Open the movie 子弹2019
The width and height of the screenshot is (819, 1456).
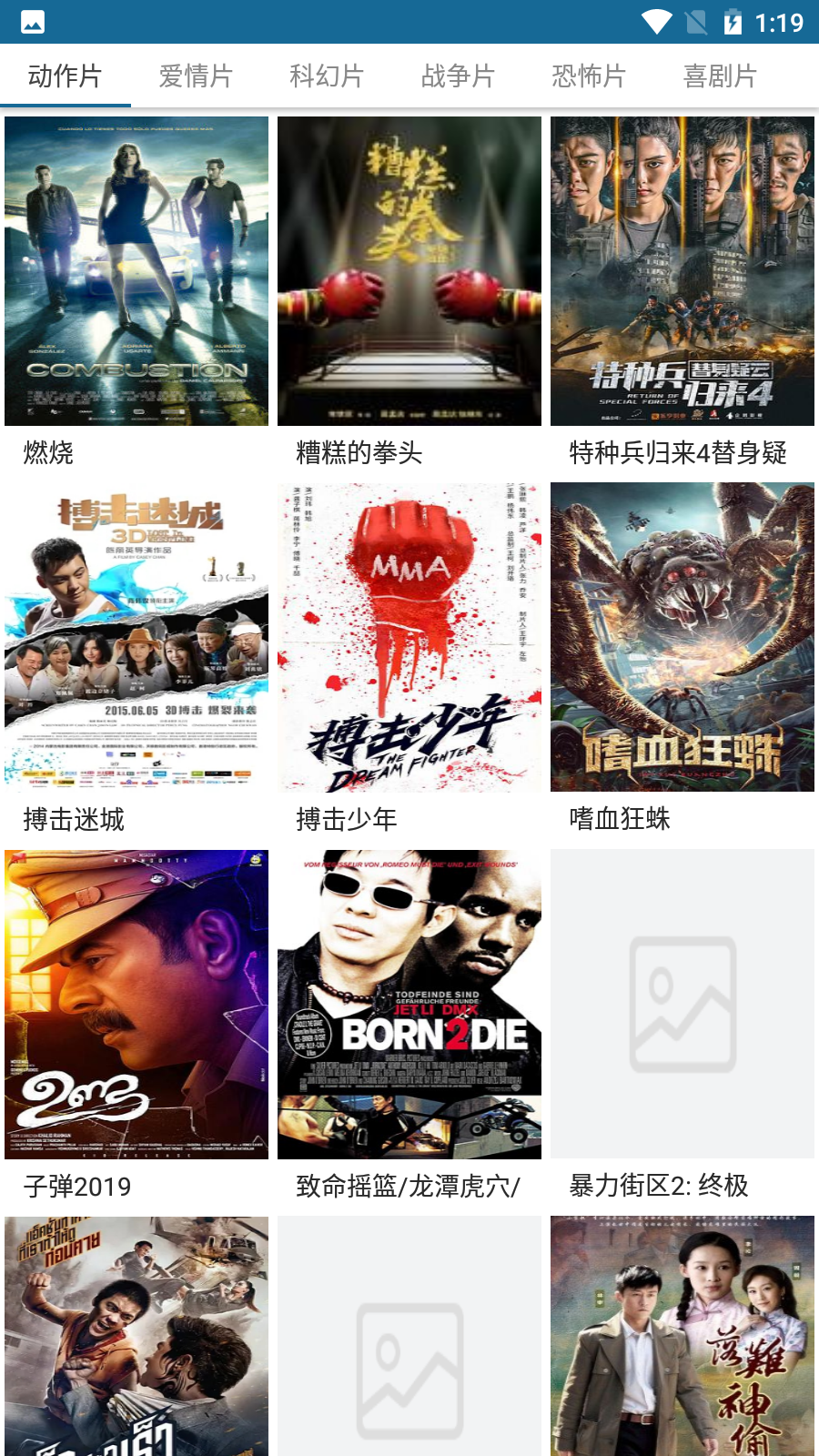click(136, 1004)
